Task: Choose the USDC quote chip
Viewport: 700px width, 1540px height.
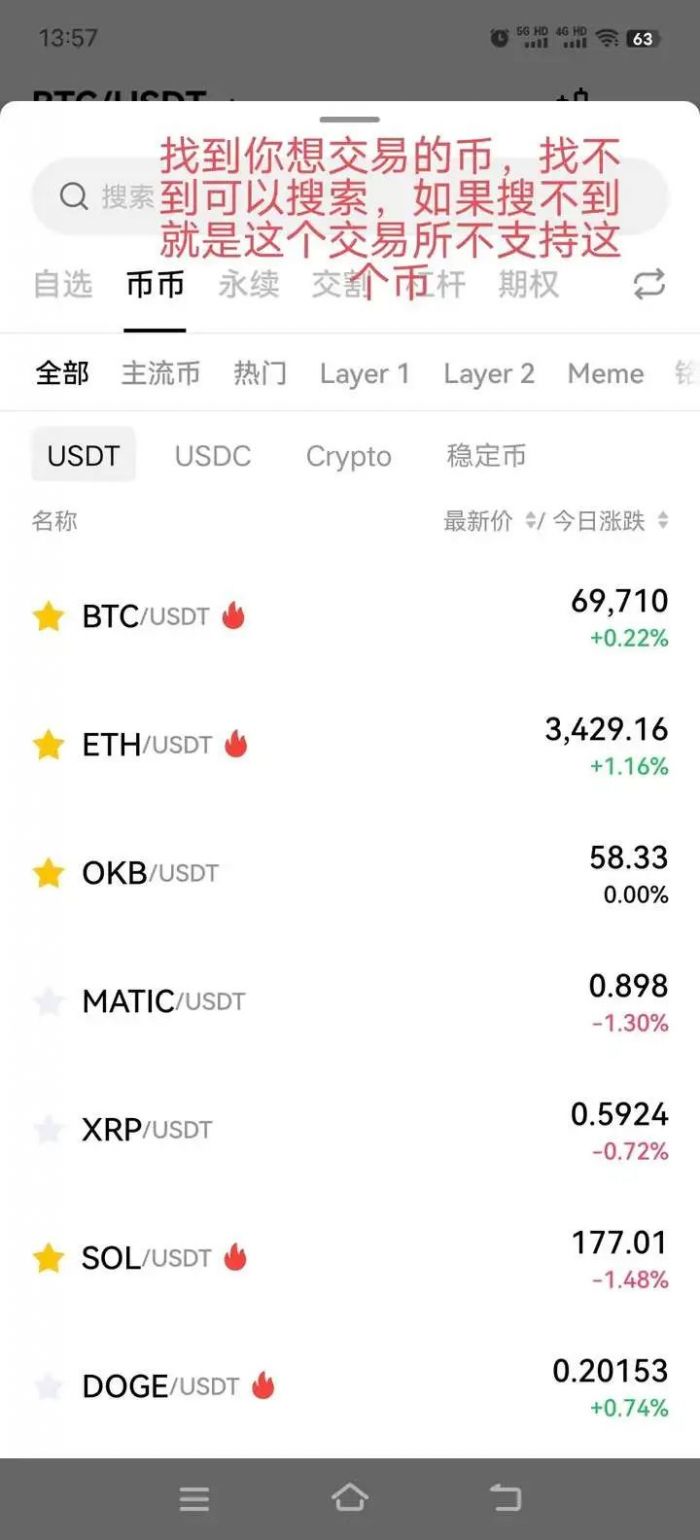Action: tap(212, 456)
